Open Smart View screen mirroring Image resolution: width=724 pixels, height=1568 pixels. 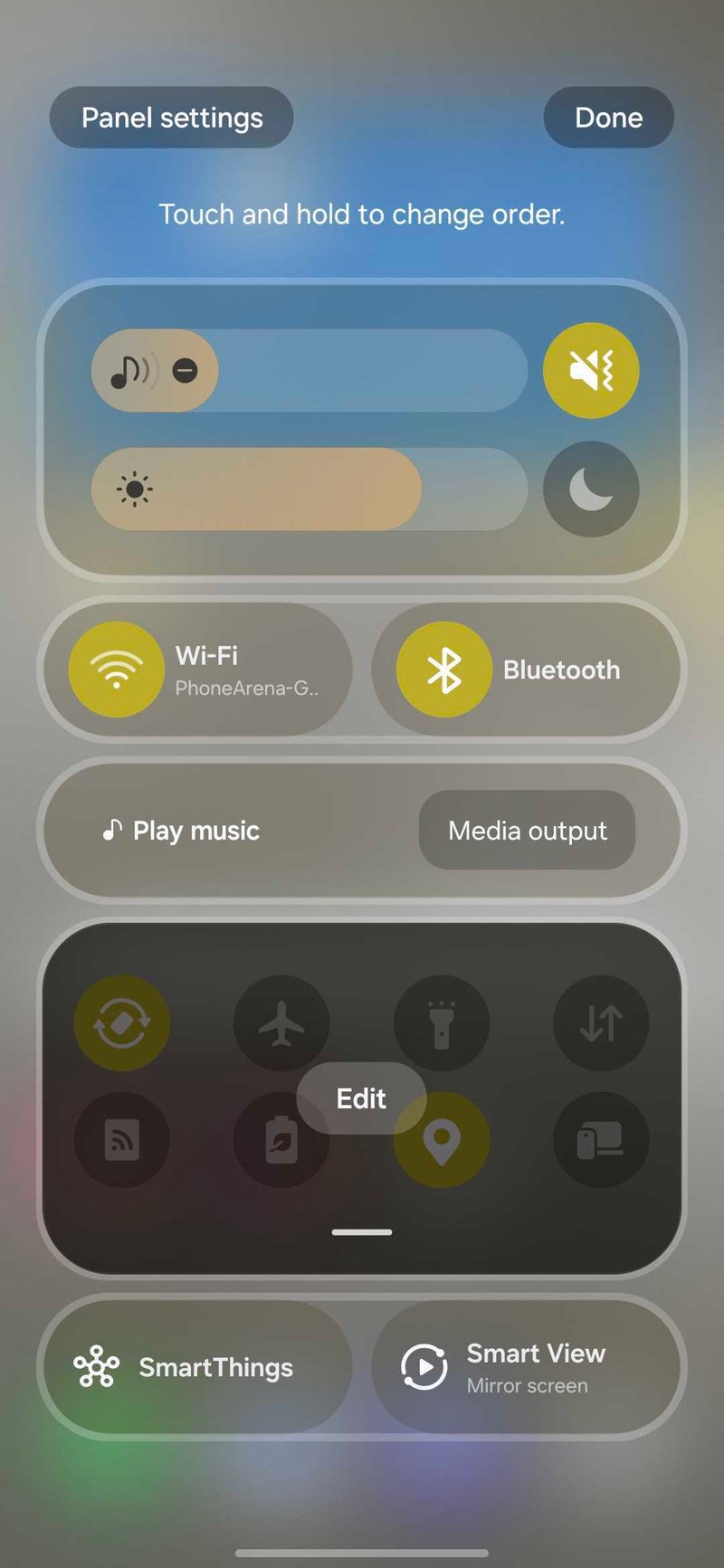click(525, 1367)
